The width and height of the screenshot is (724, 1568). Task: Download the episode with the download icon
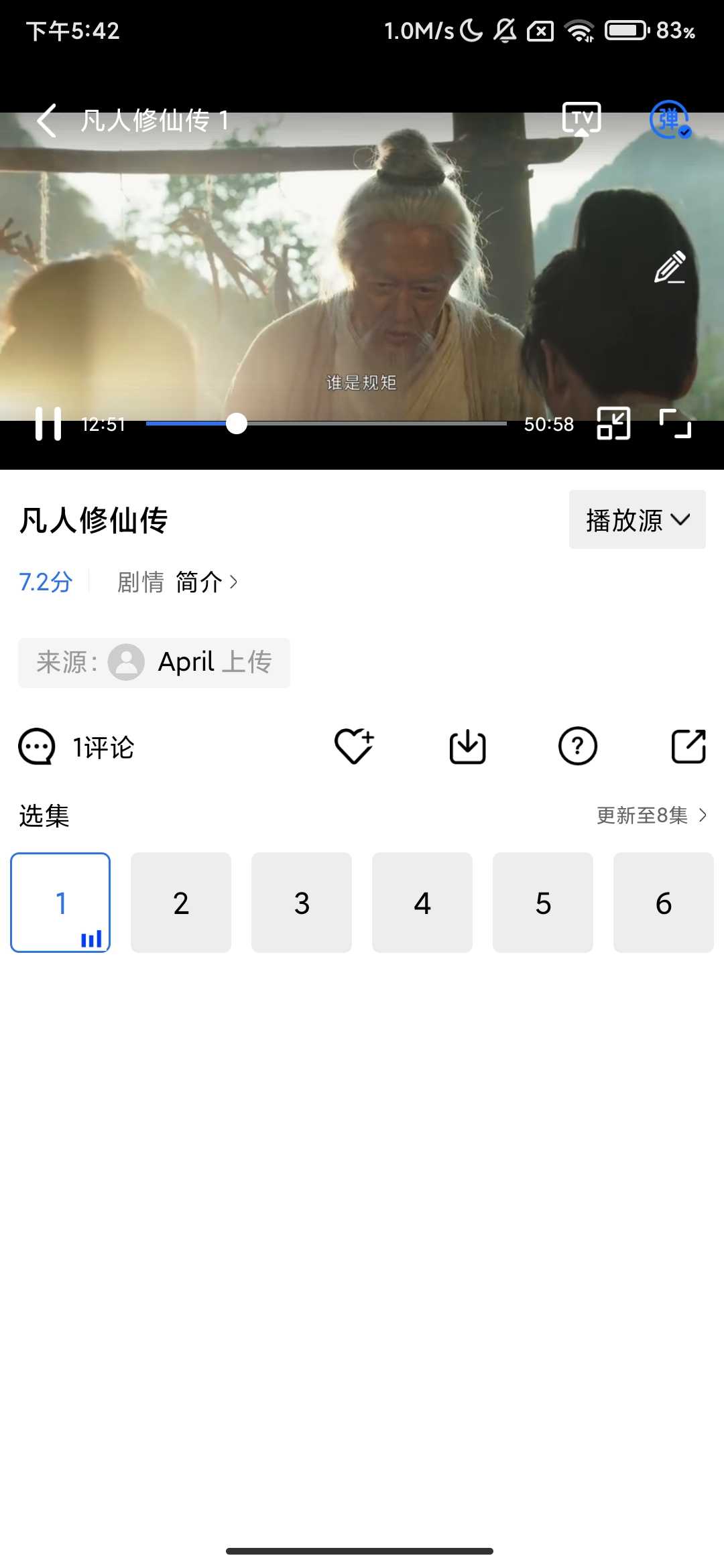[468, 746]
